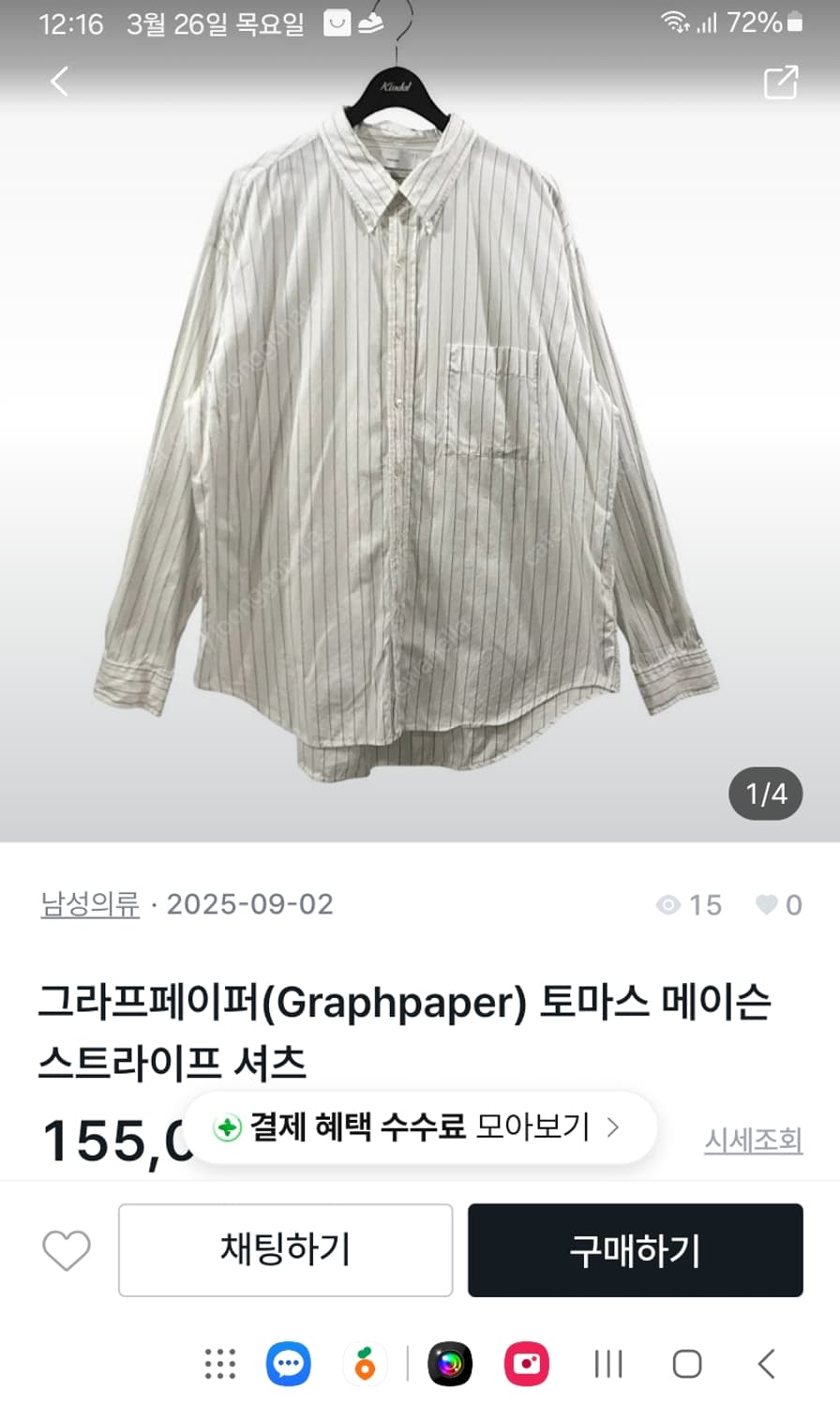Tap the green plus icon on the benefits banner
Screen dimensions: 840x1407
pos(228,1127)
